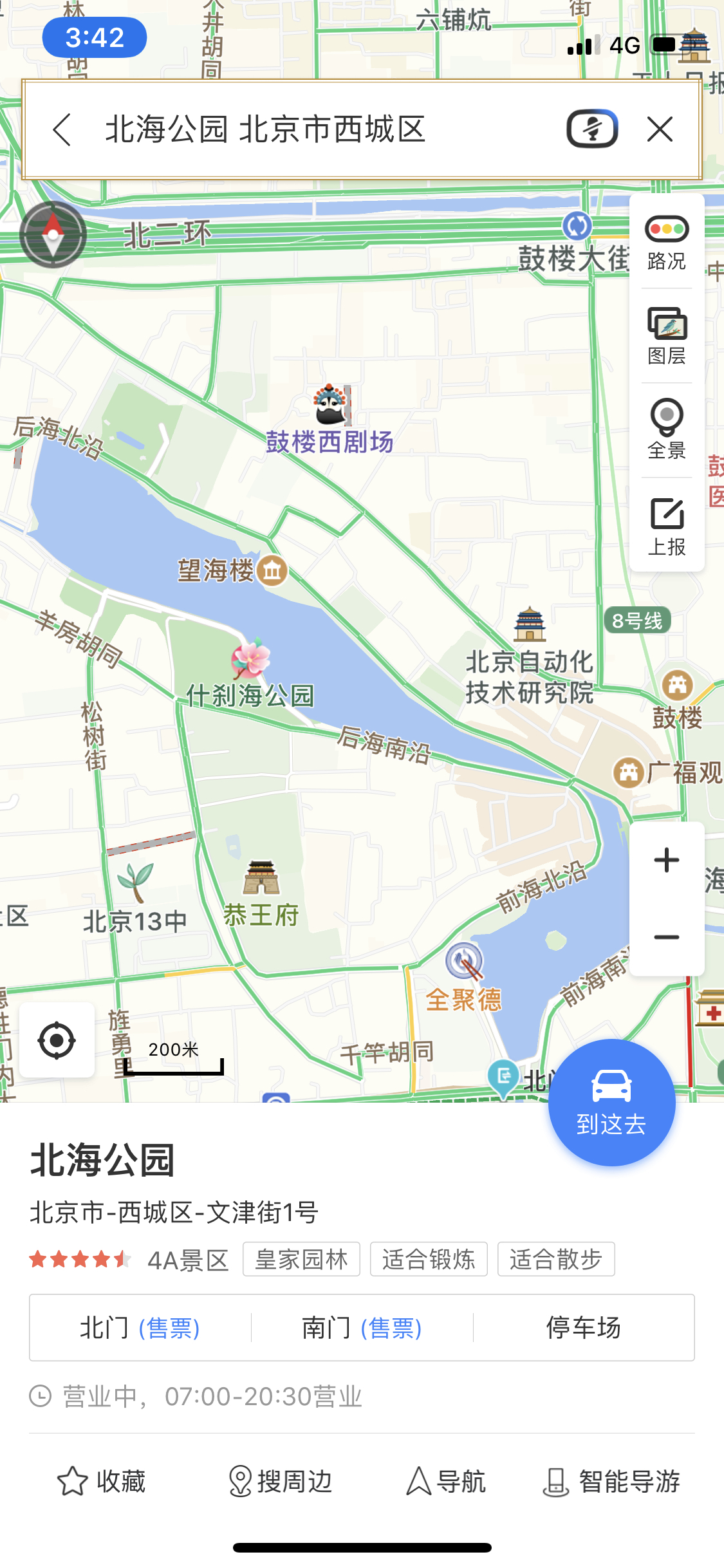The width and height of the screenshot is (724, 1568).
Task: Locate my current position on the map
Action: click(57, 1040)
